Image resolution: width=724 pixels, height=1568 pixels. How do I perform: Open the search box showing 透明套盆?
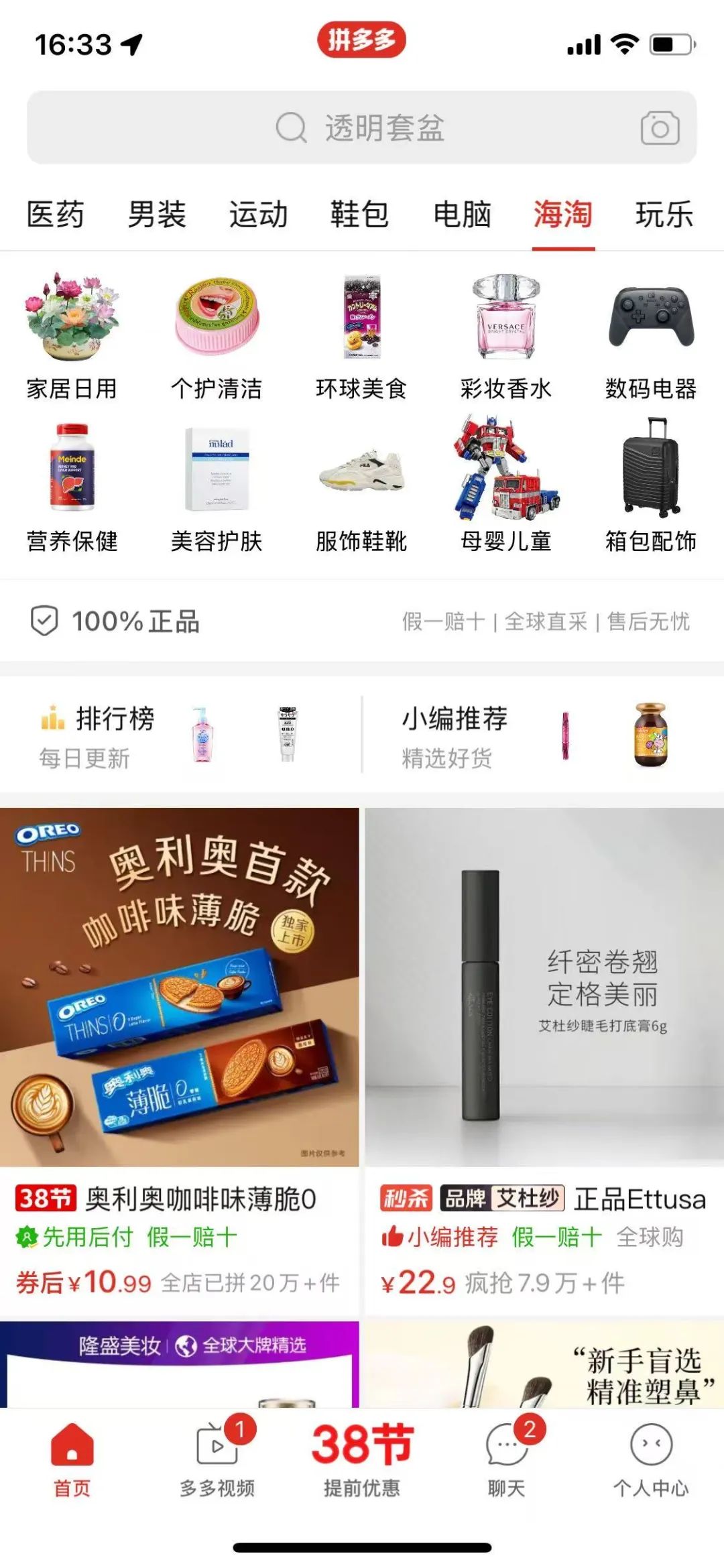click(x=361, y=127)
